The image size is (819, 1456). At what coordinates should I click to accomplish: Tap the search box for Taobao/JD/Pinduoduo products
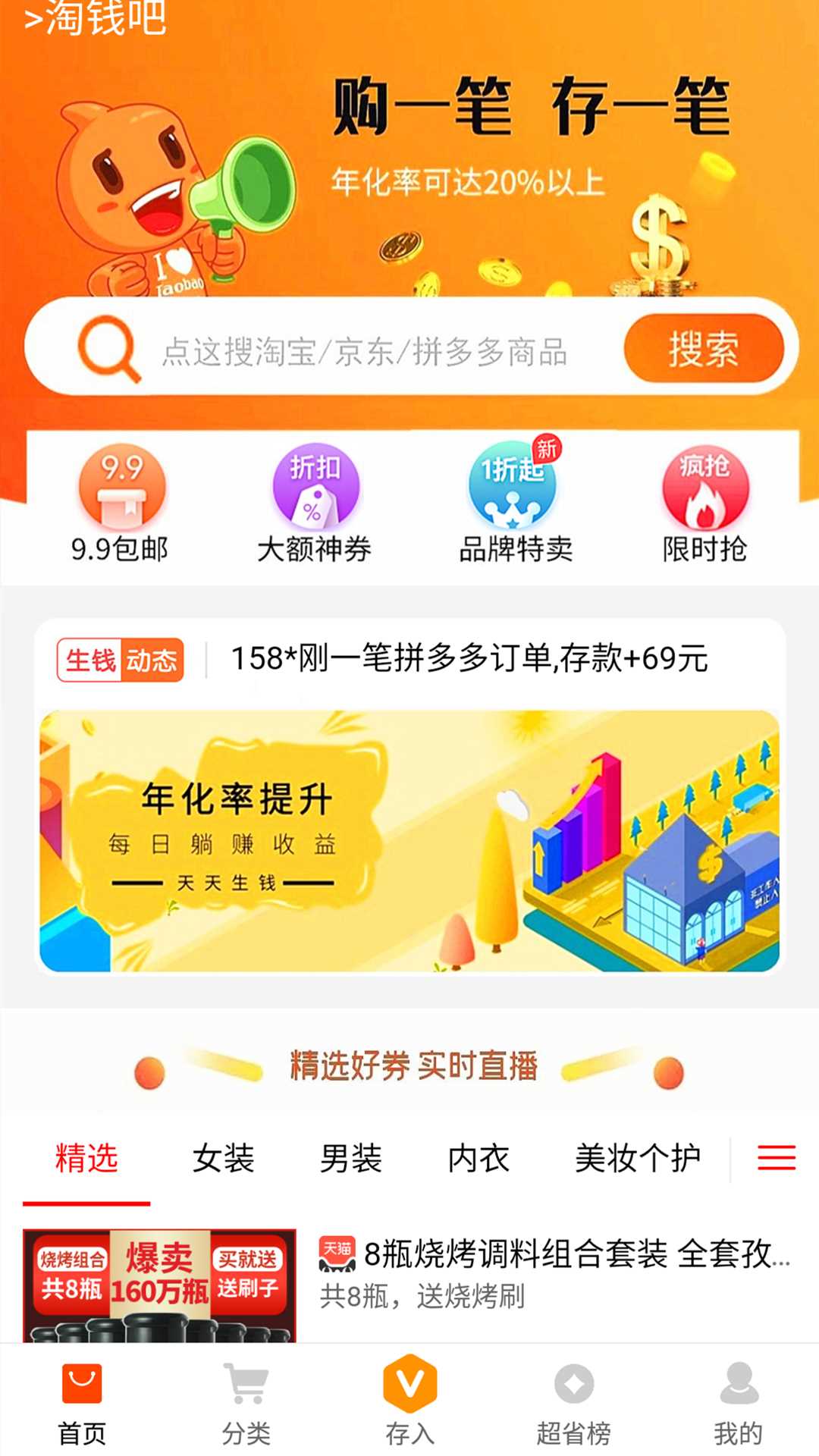tap(364, 351)
